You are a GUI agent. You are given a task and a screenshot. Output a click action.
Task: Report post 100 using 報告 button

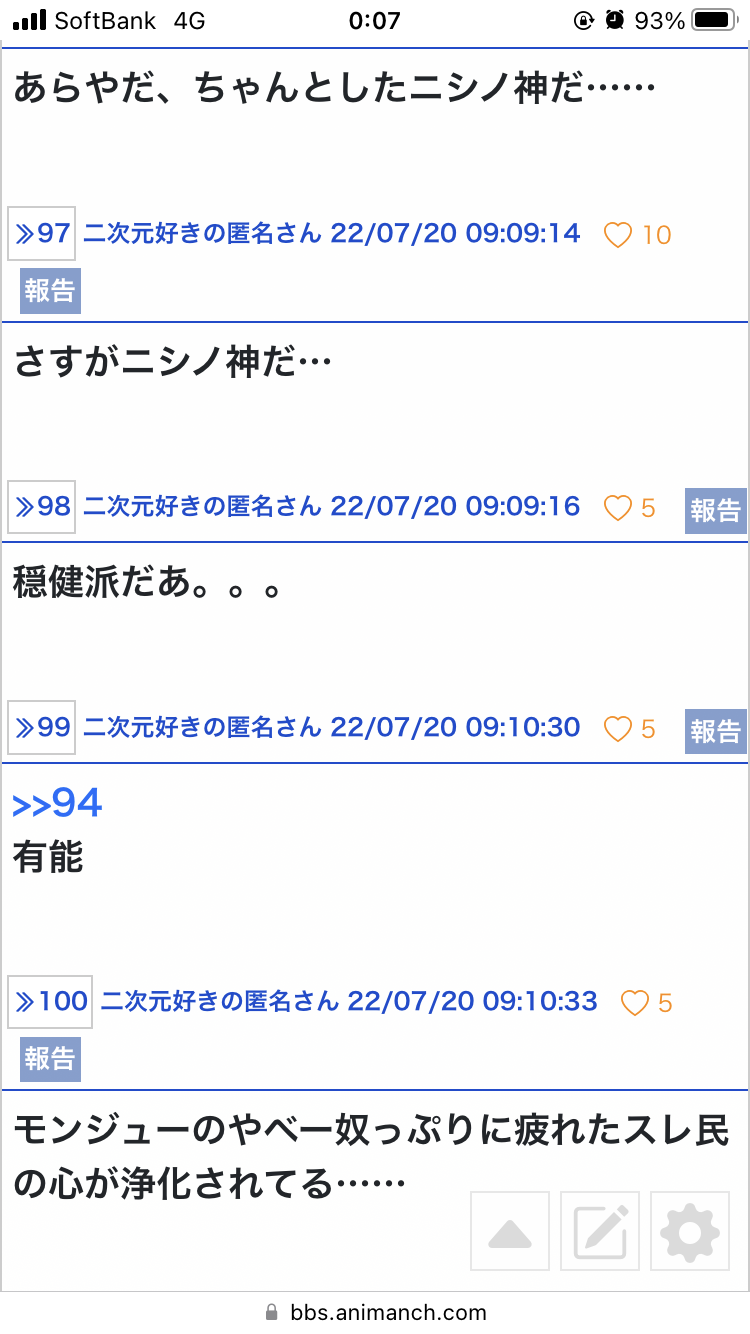[x=50, y=1058]
